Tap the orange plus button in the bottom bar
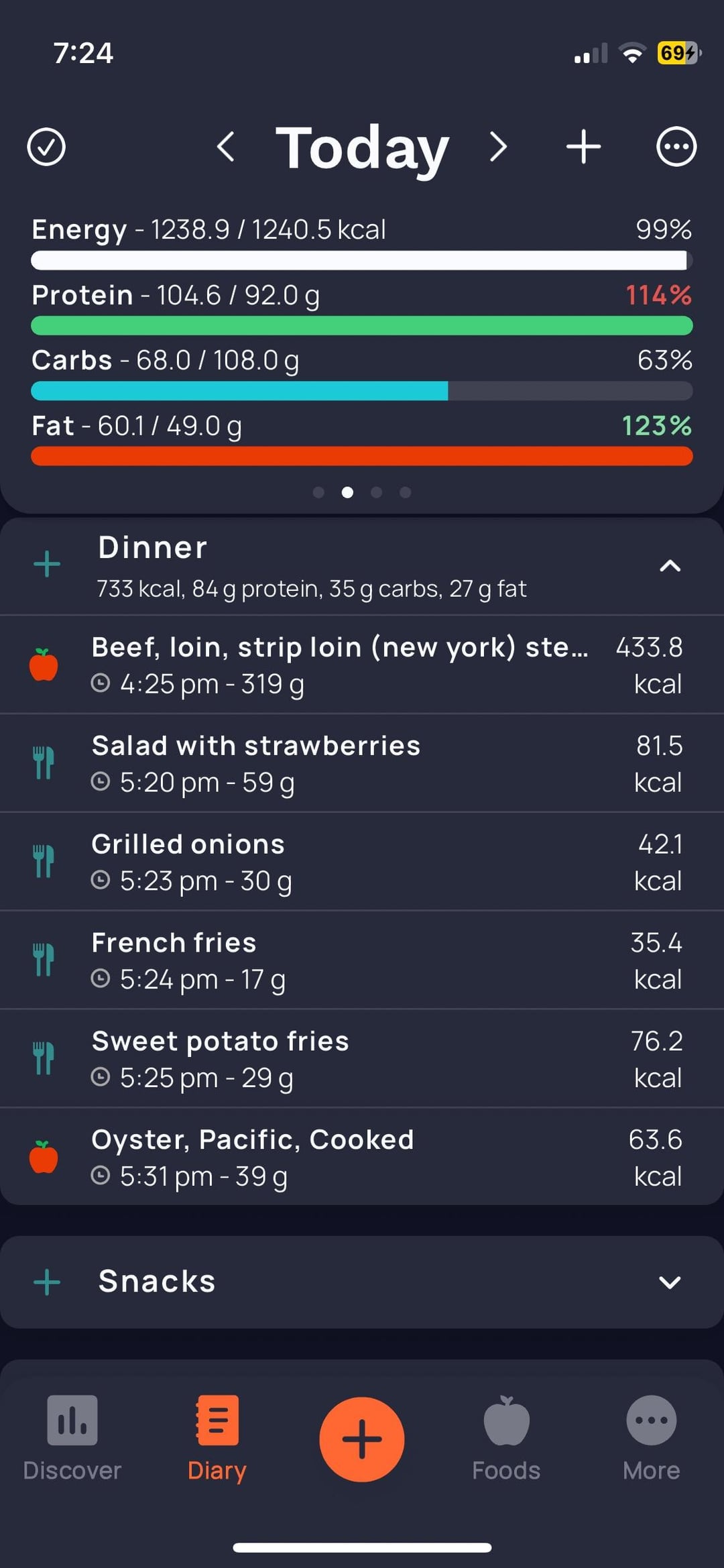724x1568 pixels. [362, 1439]
